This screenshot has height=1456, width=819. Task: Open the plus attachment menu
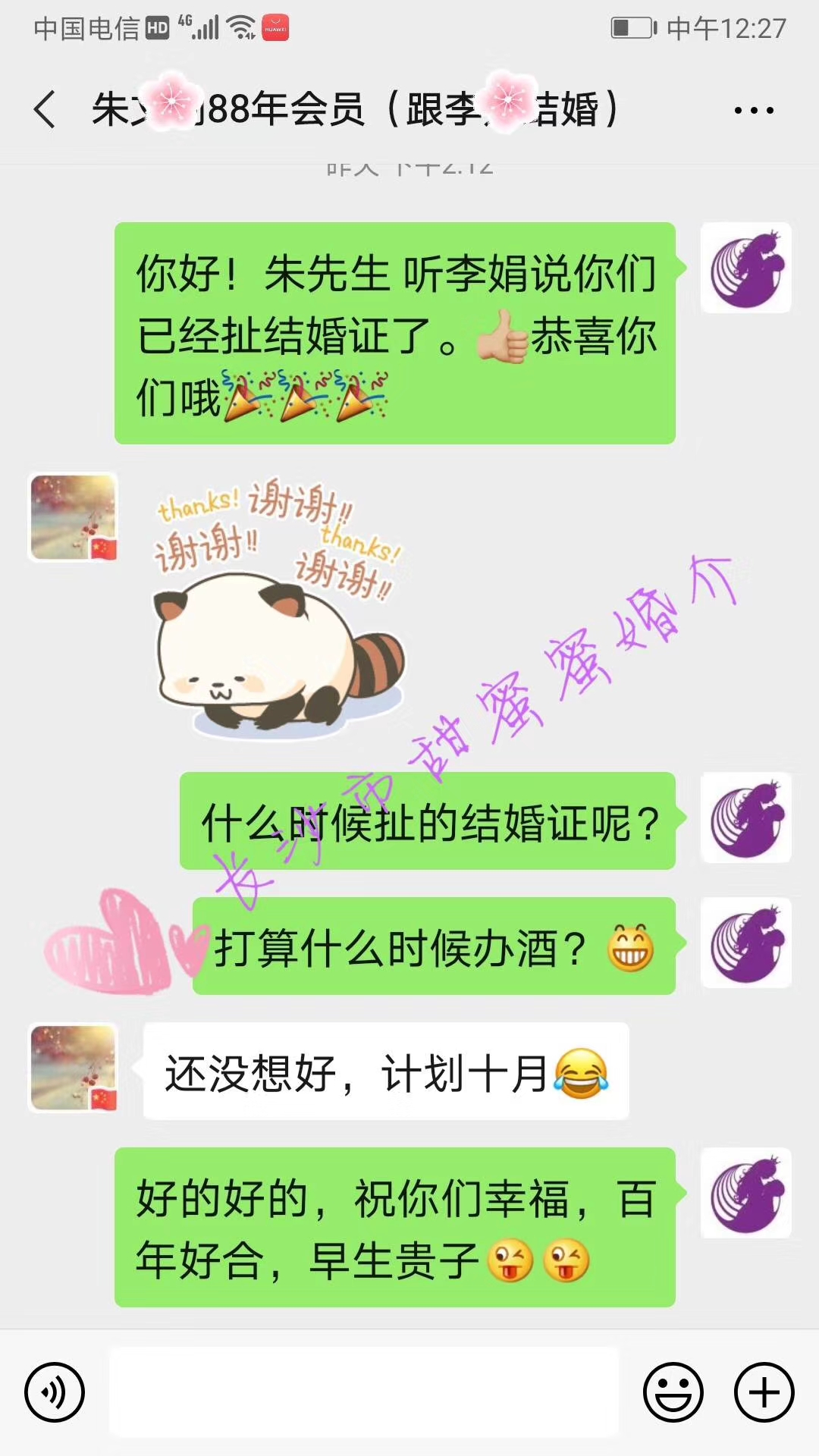click(x=764, y=1392)
